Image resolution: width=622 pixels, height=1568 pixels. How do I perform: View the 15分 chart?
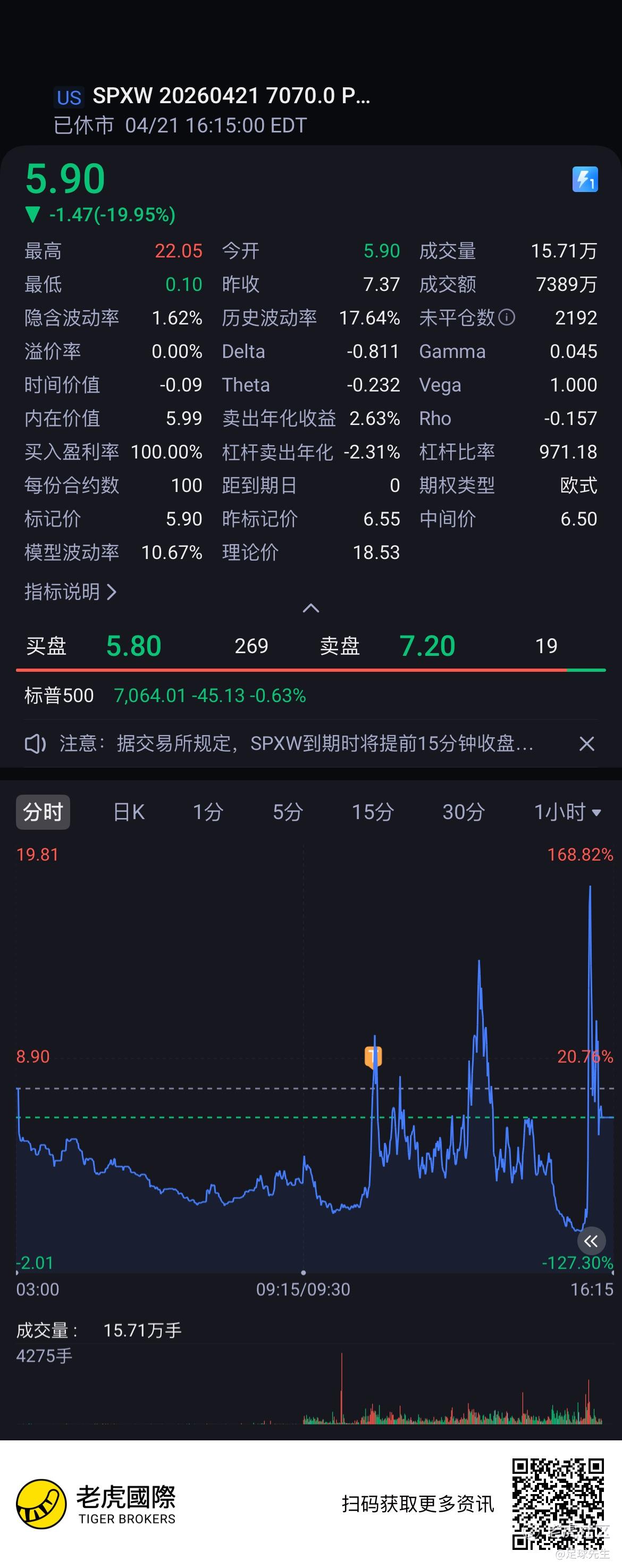(373, 812)
